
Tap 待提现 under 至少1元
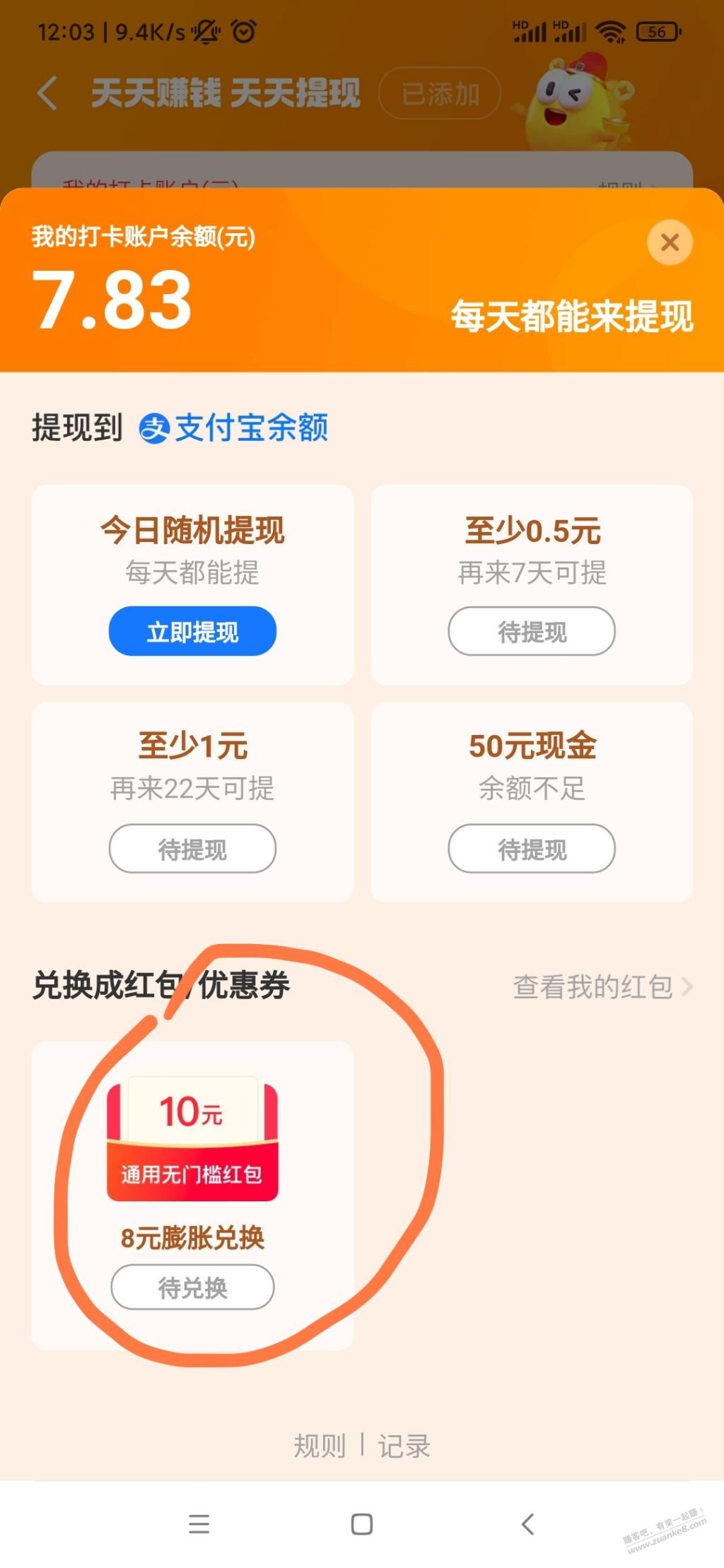[x=192, y=848]
